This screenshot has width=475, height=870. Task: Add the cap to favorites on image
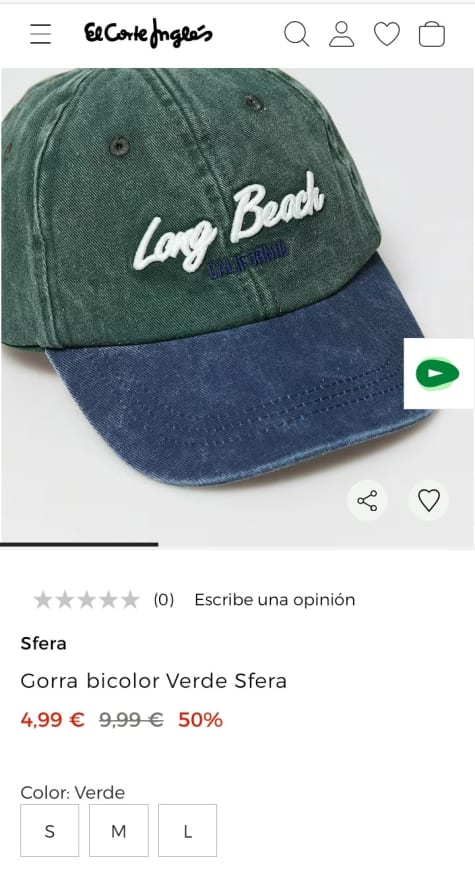pos(429,500)
